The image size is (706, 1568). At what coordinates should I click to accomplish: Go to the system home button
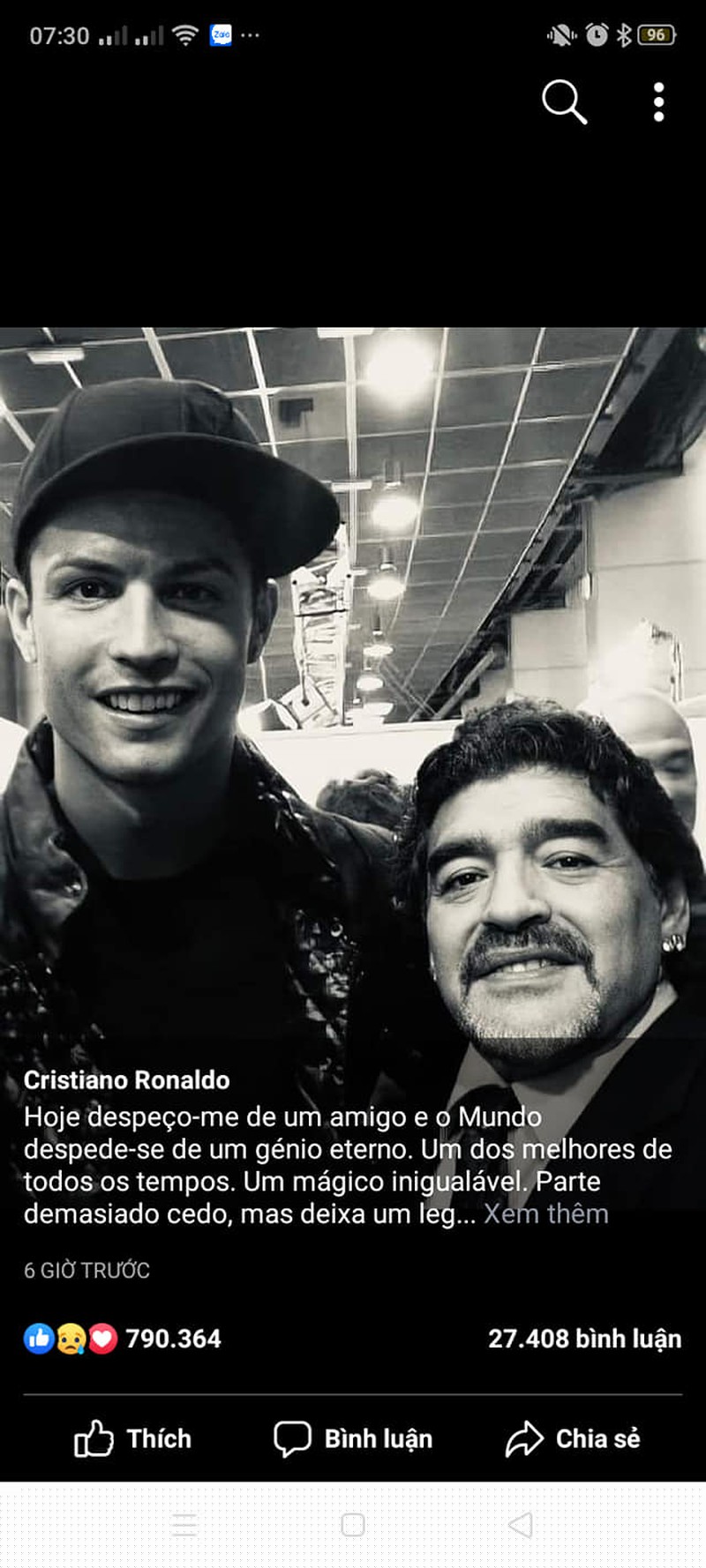pos(353,1525)
